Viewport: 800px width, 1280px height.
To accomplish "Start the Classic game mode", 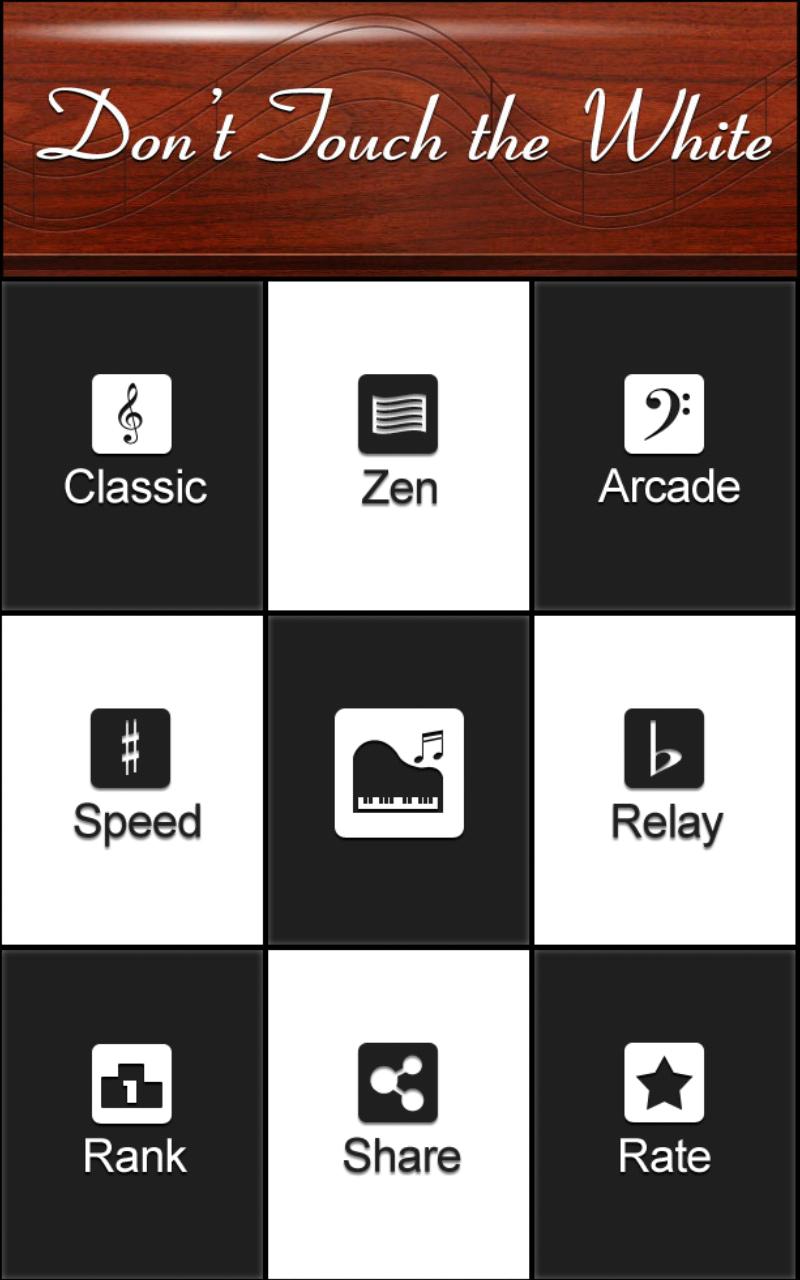I will [x=133, y=445].
